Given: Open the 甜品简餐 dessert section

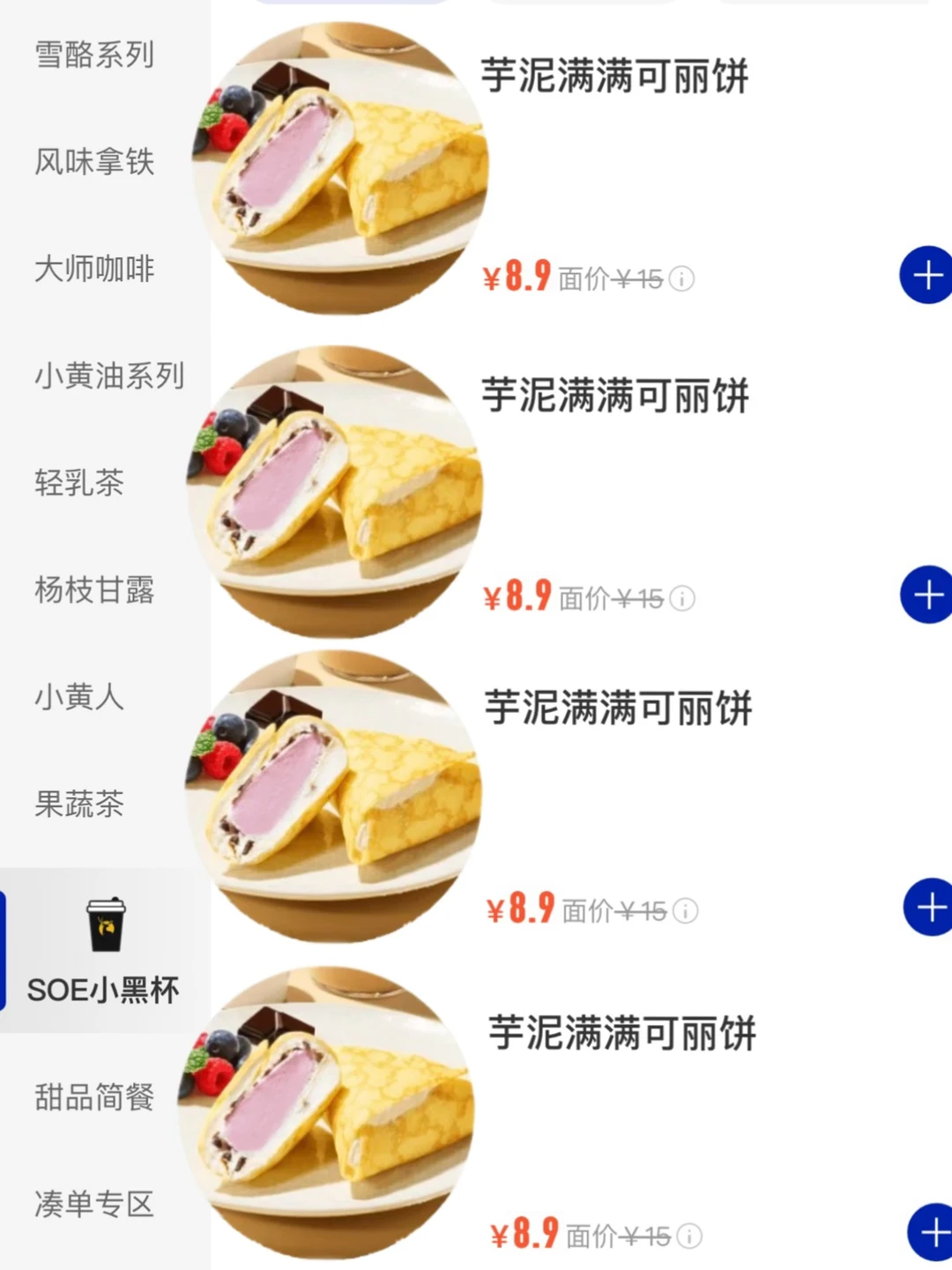Looking at the screenshot, I should click(x=94, y=1099).
